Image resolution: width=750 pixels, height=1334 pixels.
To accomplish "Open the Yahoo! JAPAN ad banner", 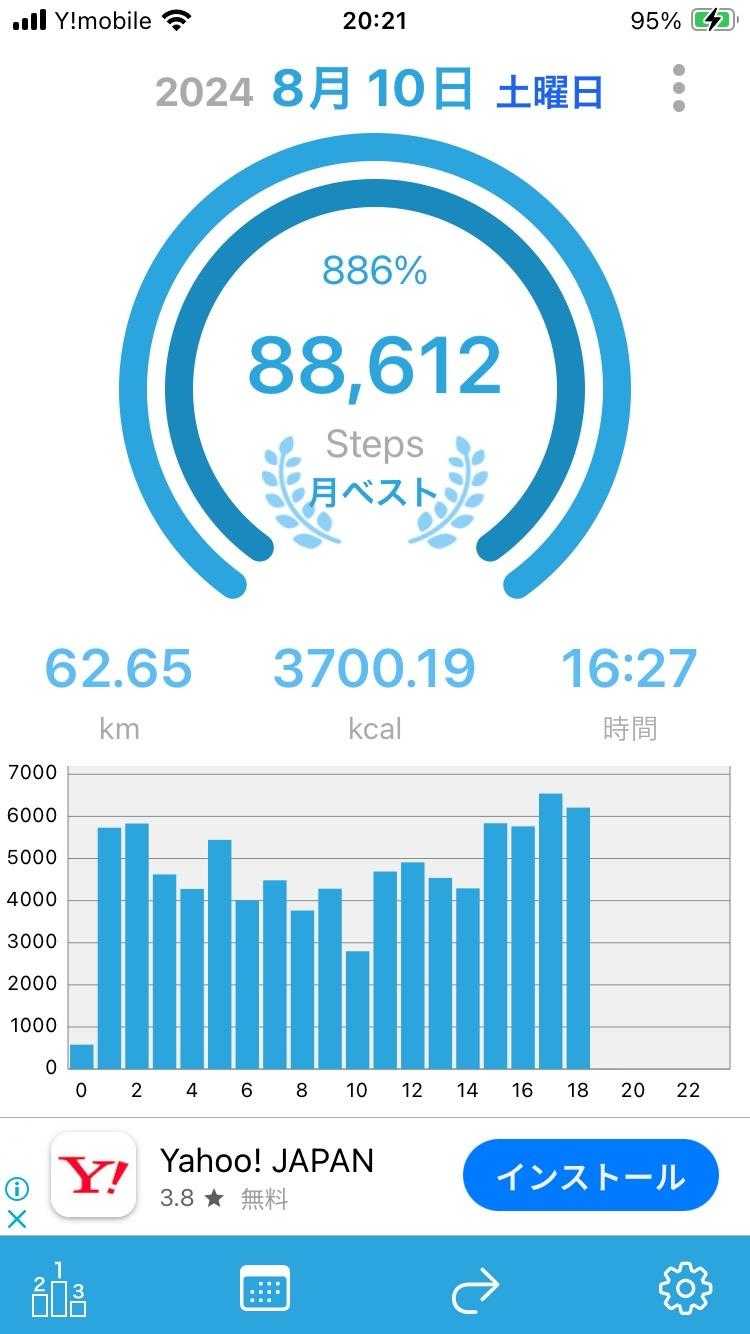I will (266, 1174).
